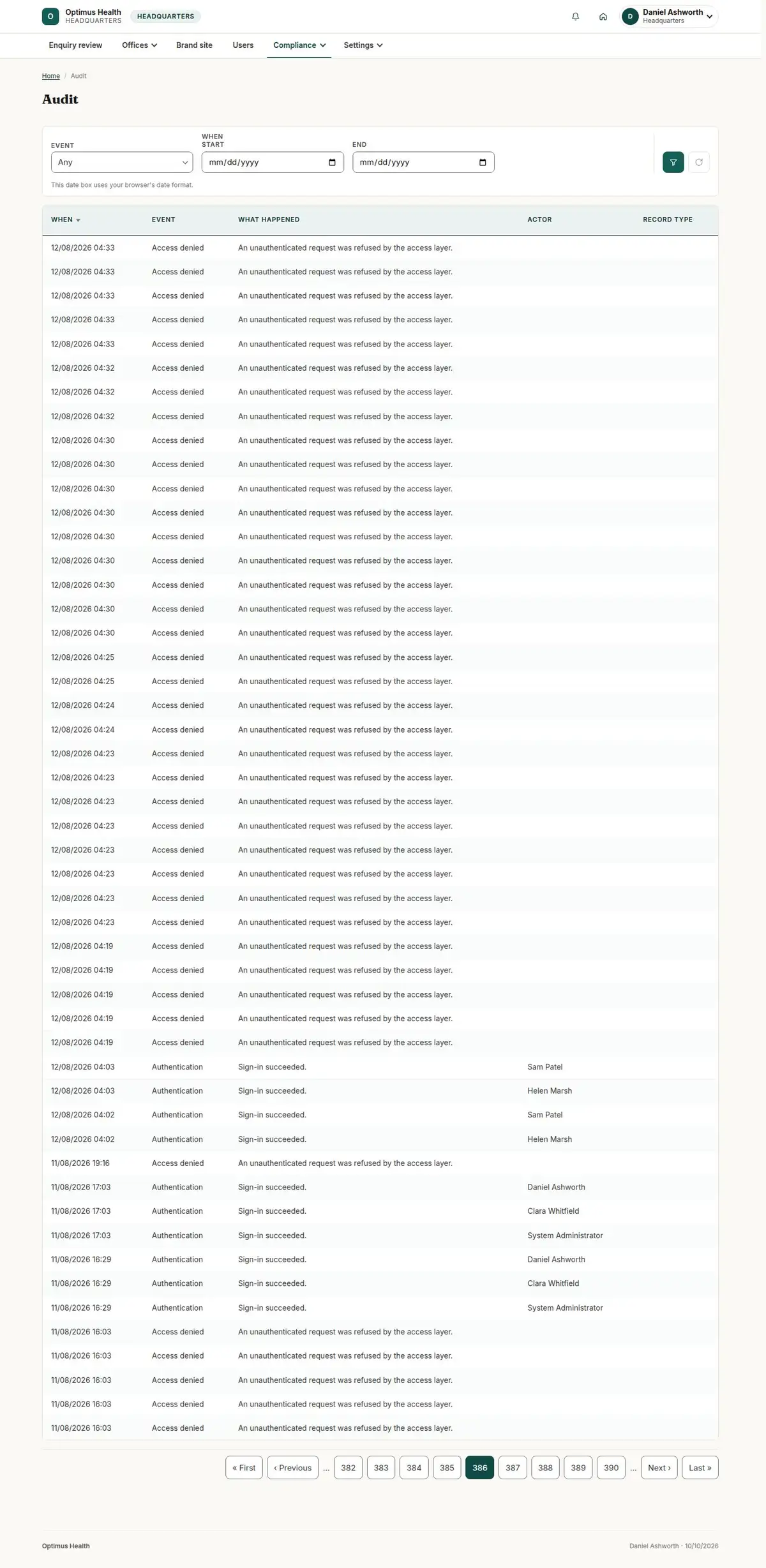Go to page 387
The height and width of the screenshot is (1568, 766).
(x=513, y=1467)
